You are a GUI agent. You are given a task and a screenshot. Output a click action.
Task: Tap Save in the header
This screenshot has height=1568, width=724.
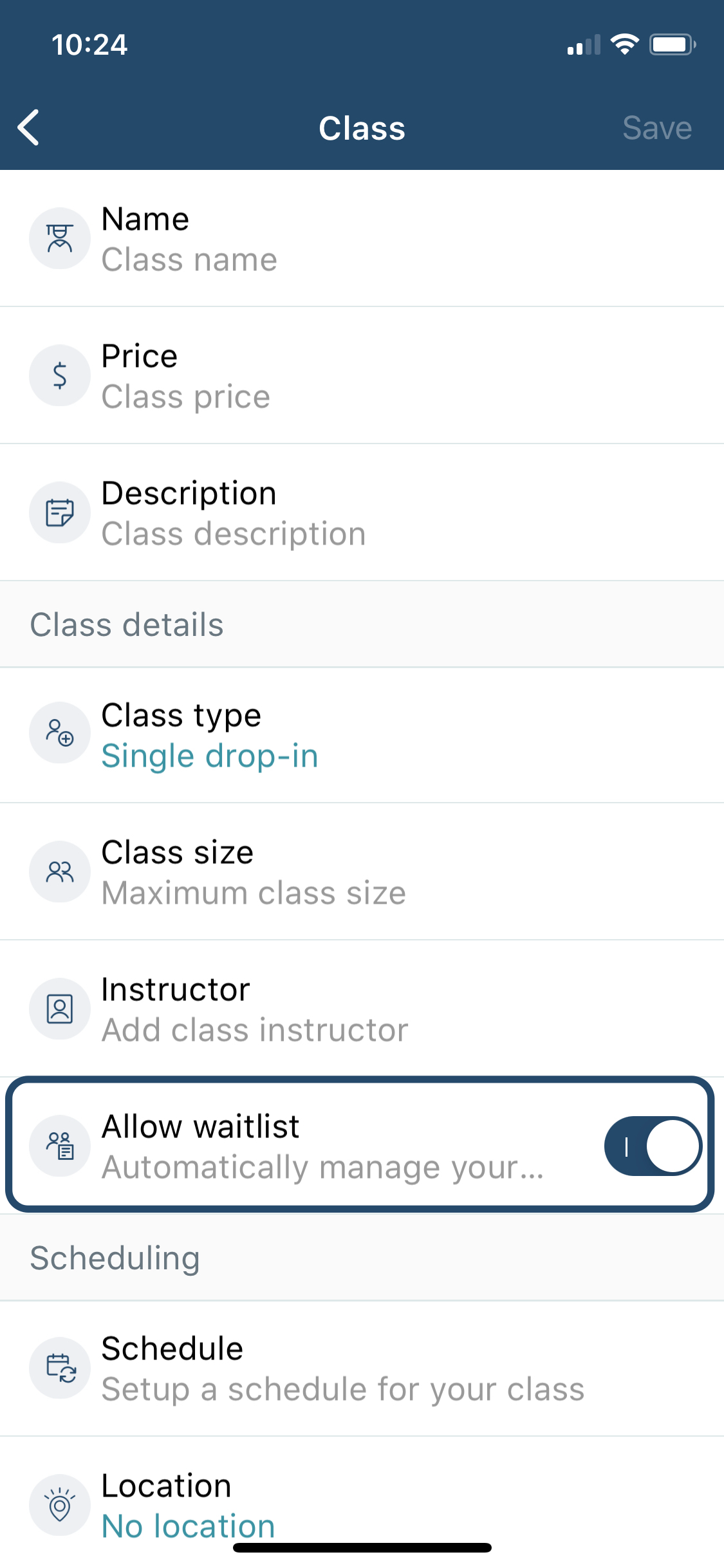pos(657,127)
